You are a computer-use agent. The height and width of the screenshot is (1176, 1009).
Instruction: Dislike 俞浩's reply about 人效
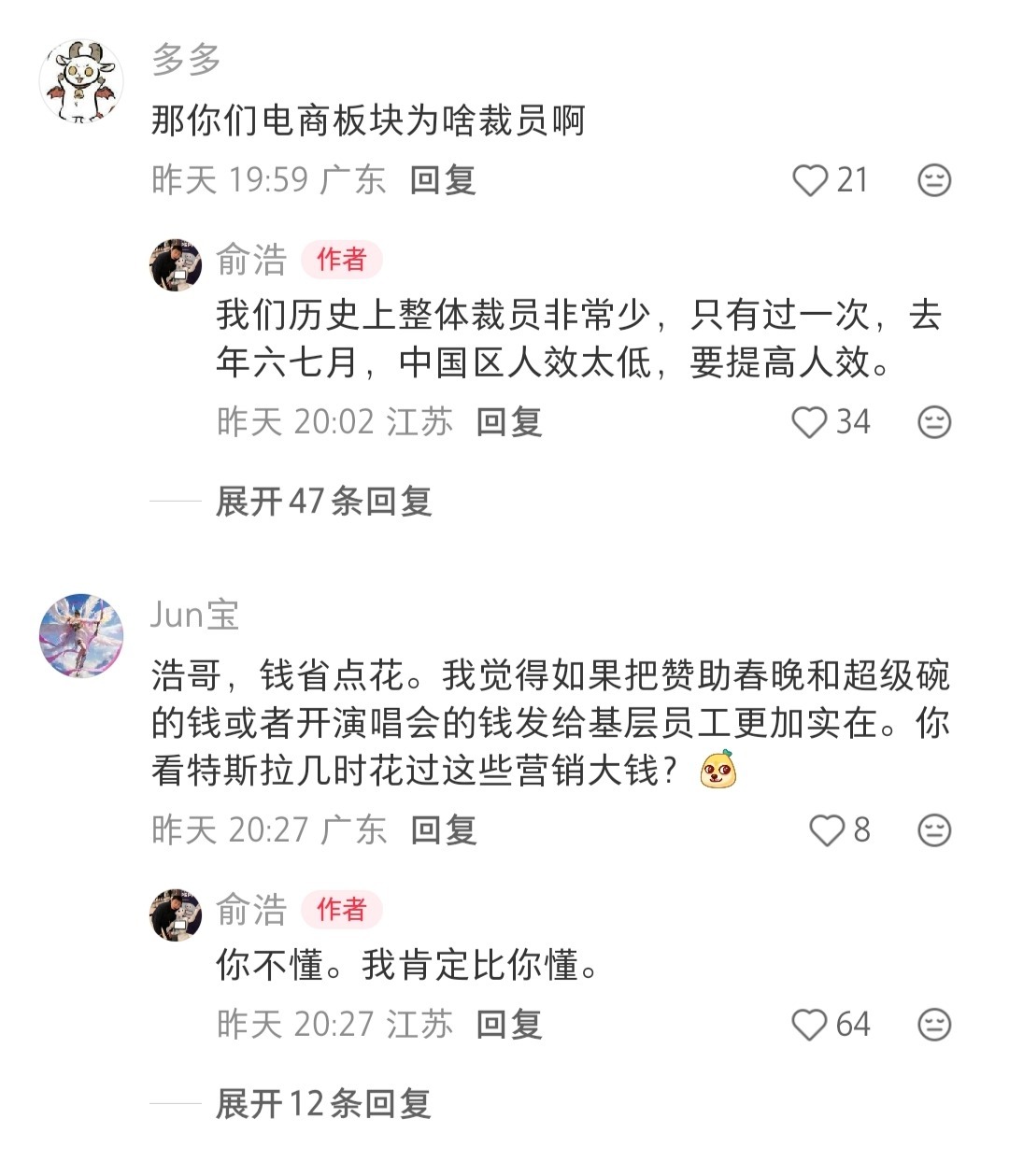[x=934, y=422]
